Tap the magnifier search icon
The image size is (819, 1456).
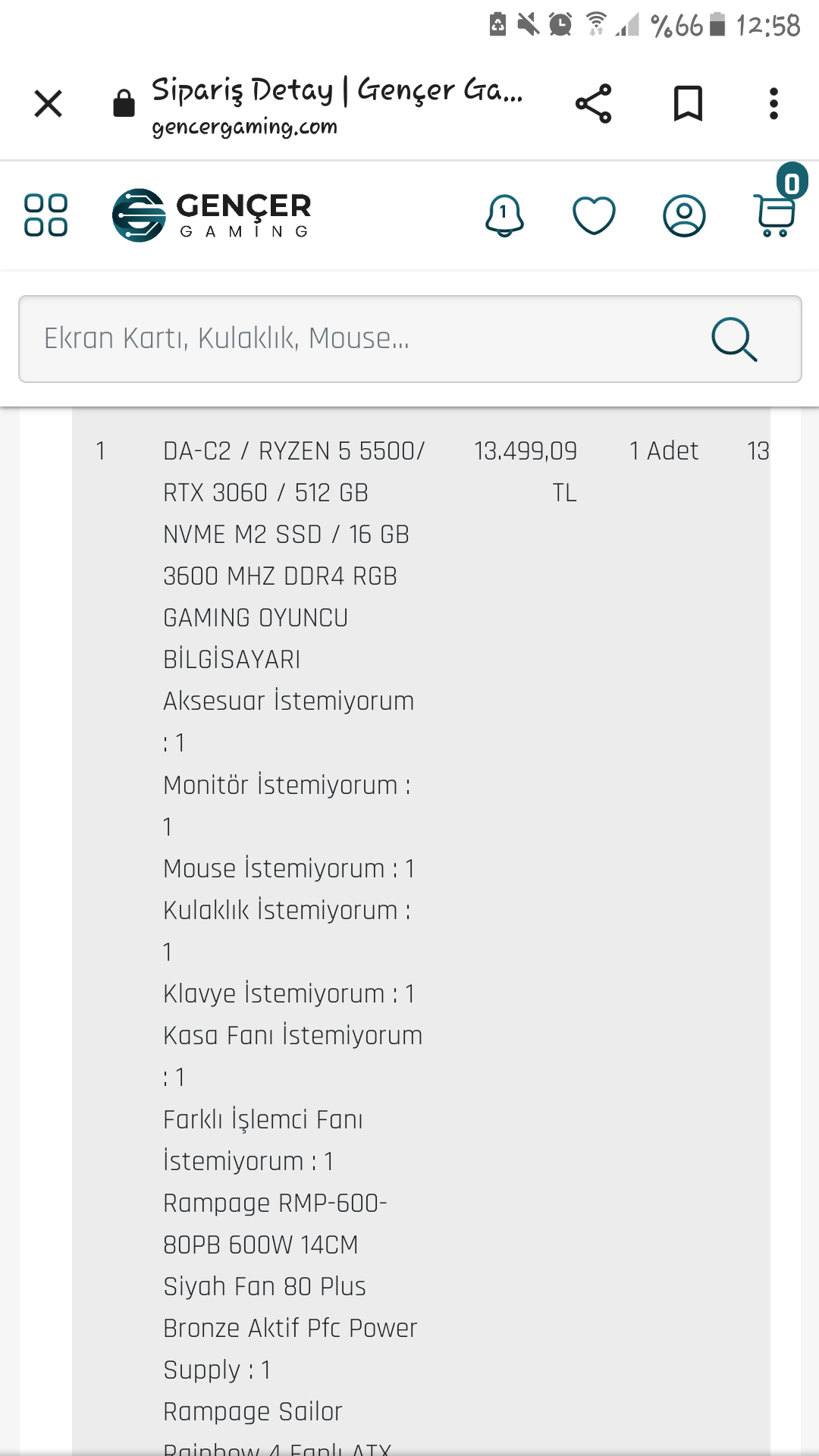coord(734,339)
